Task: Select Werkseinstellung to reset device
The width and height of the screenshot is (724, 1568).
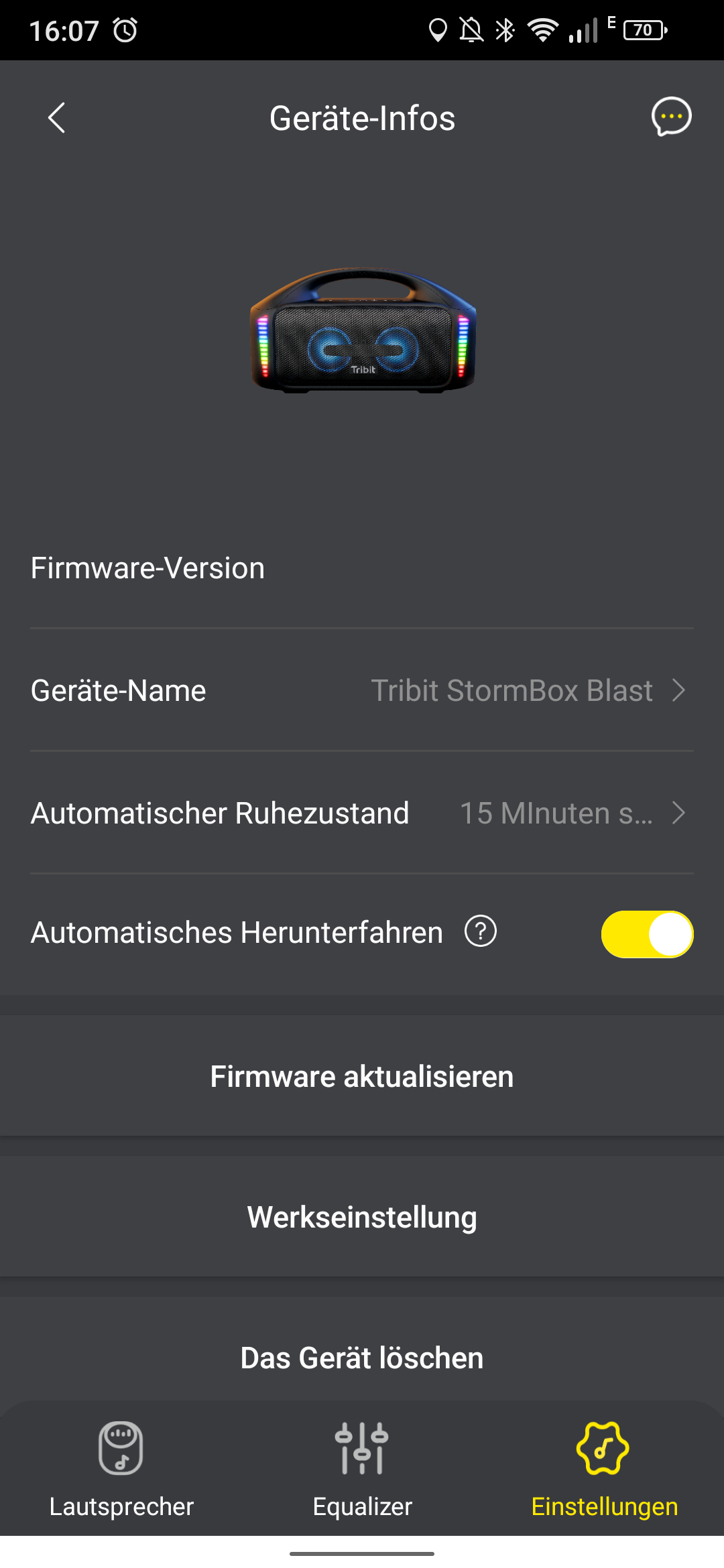Action: (x=362, y=1218)
